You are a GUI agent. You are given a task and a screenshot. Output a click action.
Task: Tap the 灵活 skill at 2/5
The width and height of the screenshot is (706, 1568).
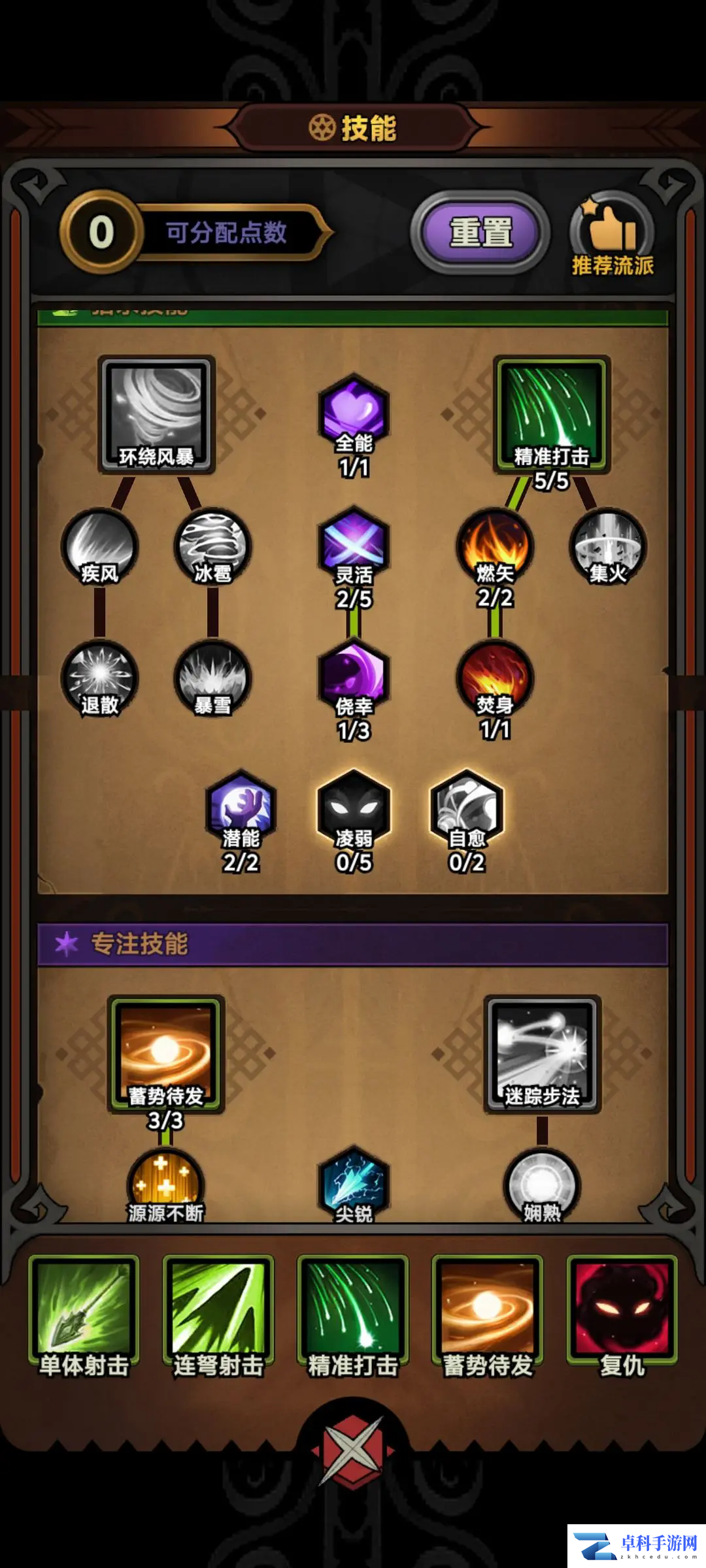click(x=354, y=547)
